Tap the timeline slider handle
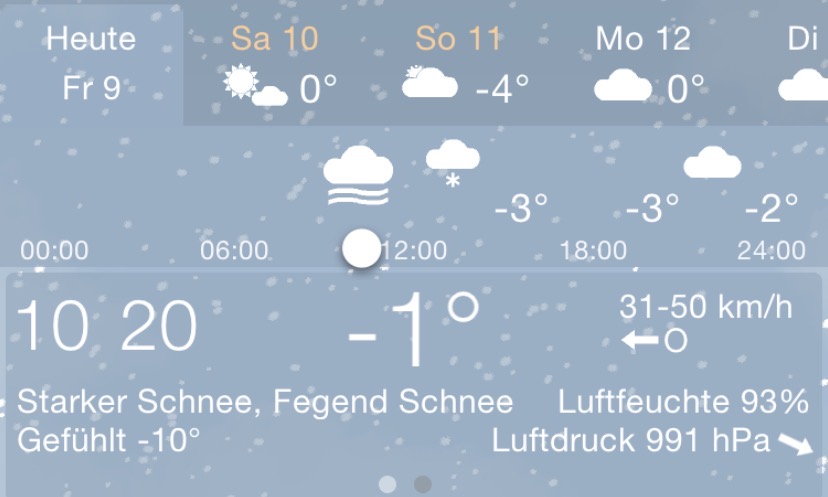Viewport: 828px width, 497px height. pyautogui.click(x=361, y=248)
